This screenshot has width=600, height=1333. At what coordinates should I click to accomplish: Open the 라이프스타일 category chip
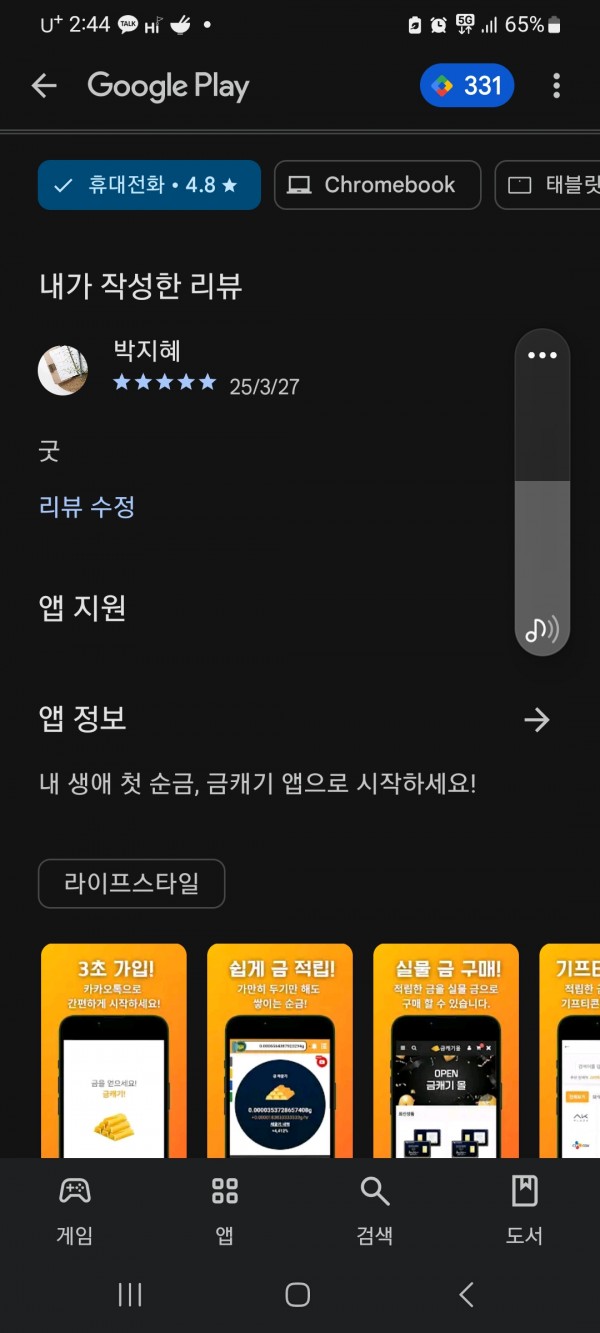click(x=131, y=884)
